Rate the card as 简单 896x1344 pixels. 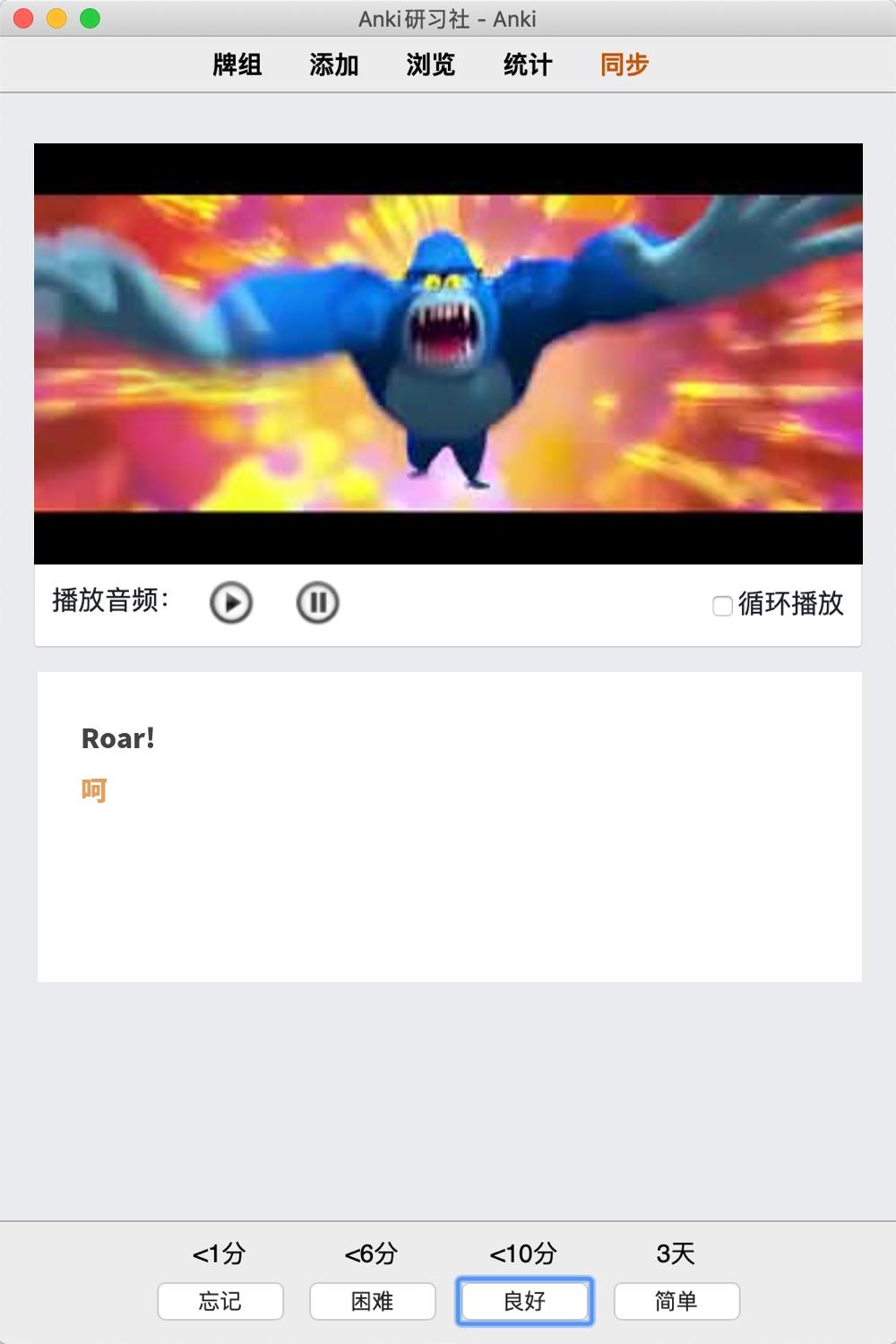click(676, 1301)
